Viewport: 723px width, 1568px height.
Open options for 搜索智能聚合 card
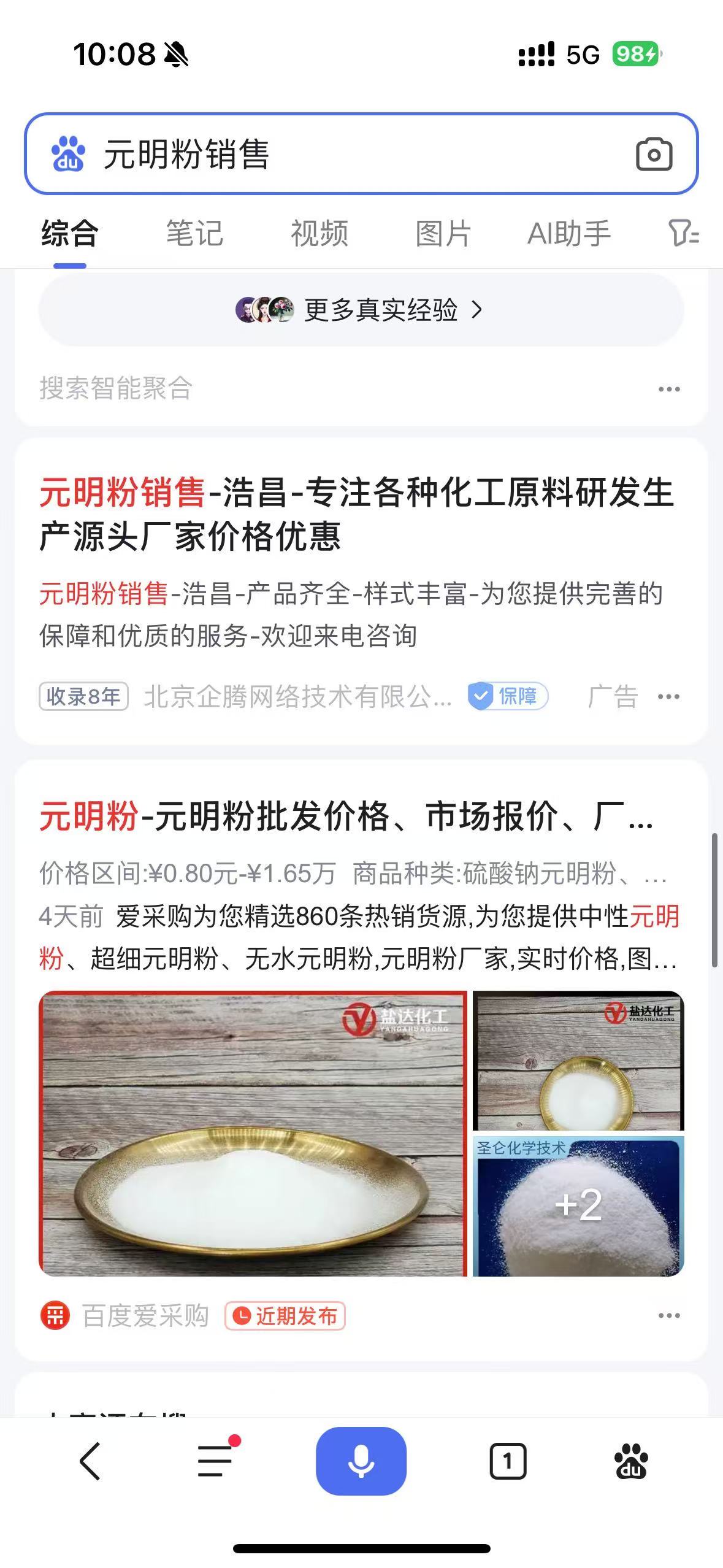click(x=668, y=389)
